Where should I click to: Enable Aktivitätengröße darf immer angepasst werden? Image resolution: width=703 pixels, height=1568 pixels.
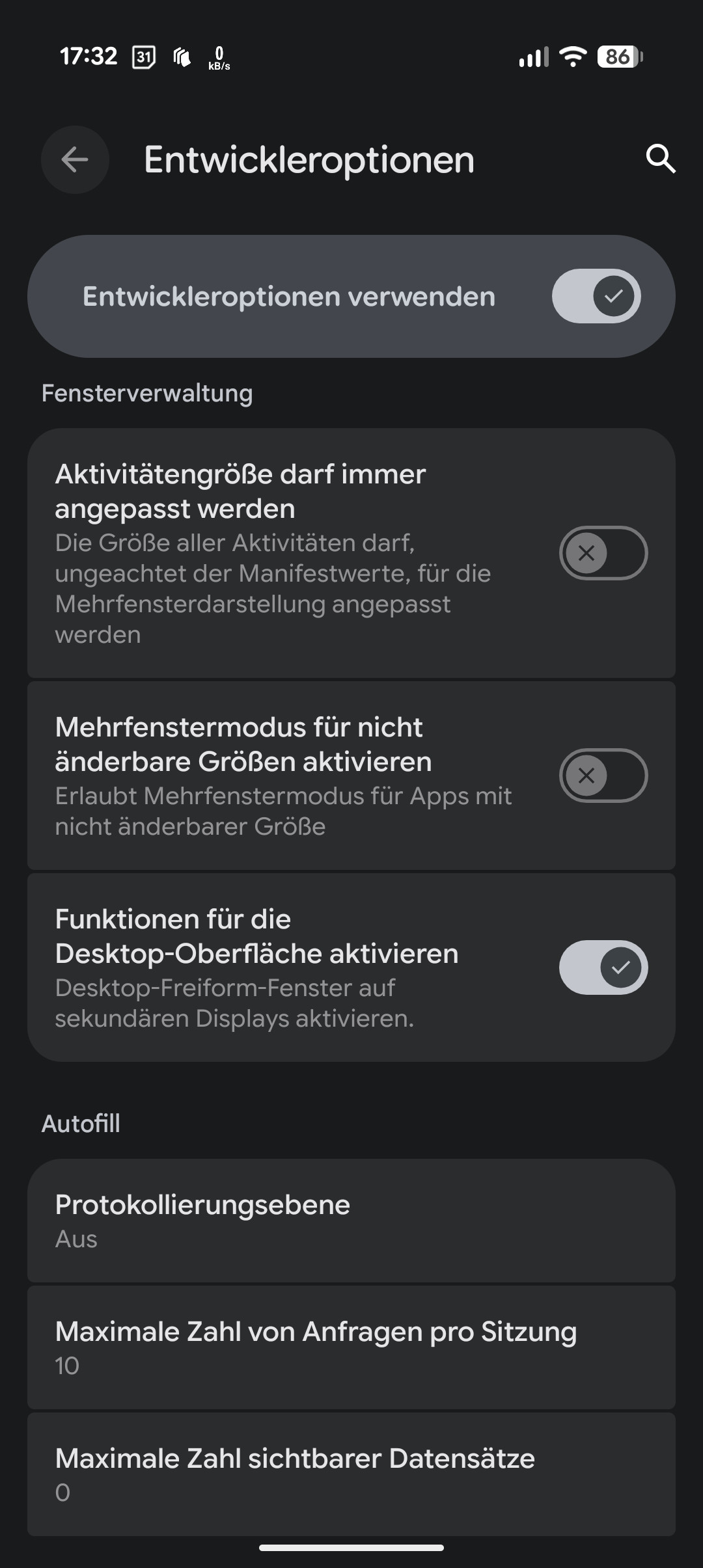click(x=603, y=553)
